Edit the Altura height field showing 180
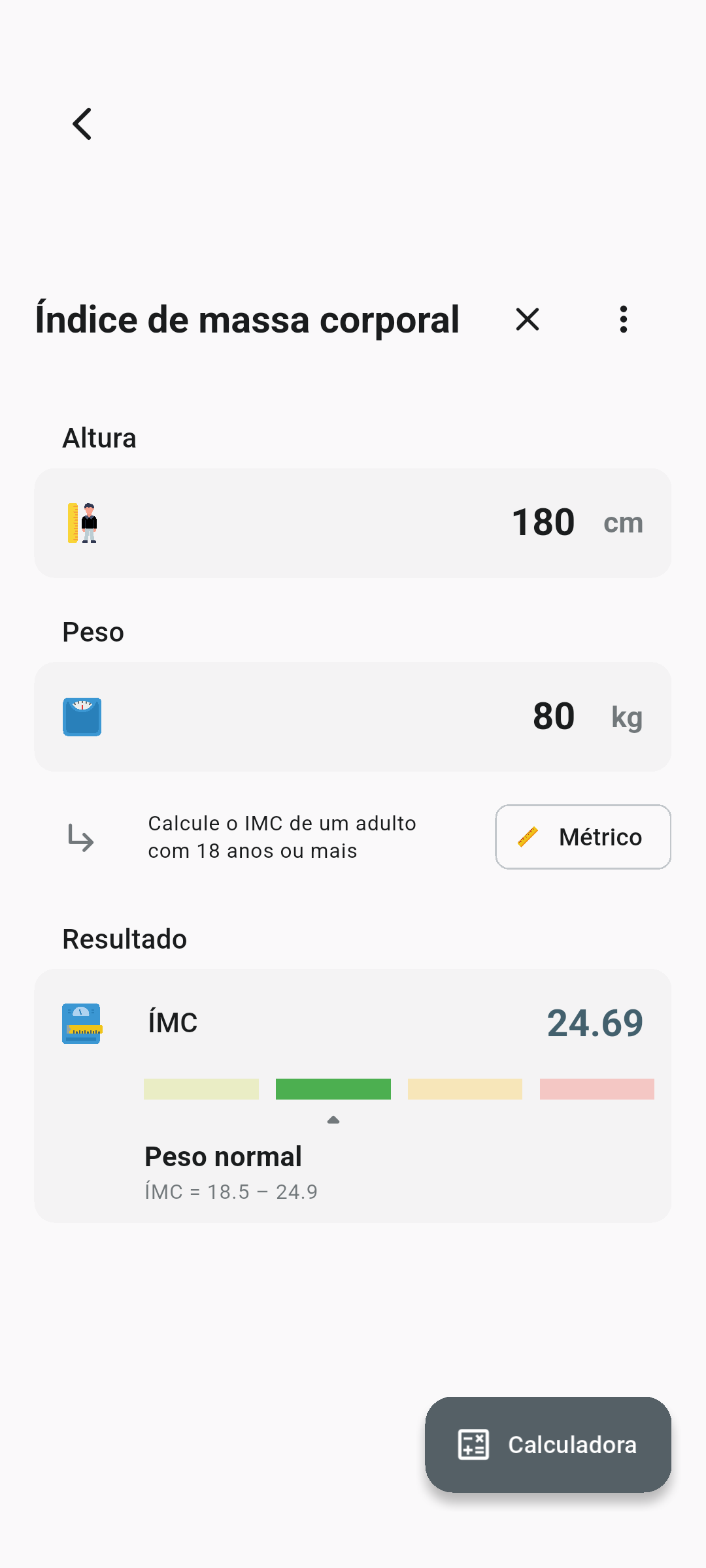 pyautogui.click(x=352, y=523)
